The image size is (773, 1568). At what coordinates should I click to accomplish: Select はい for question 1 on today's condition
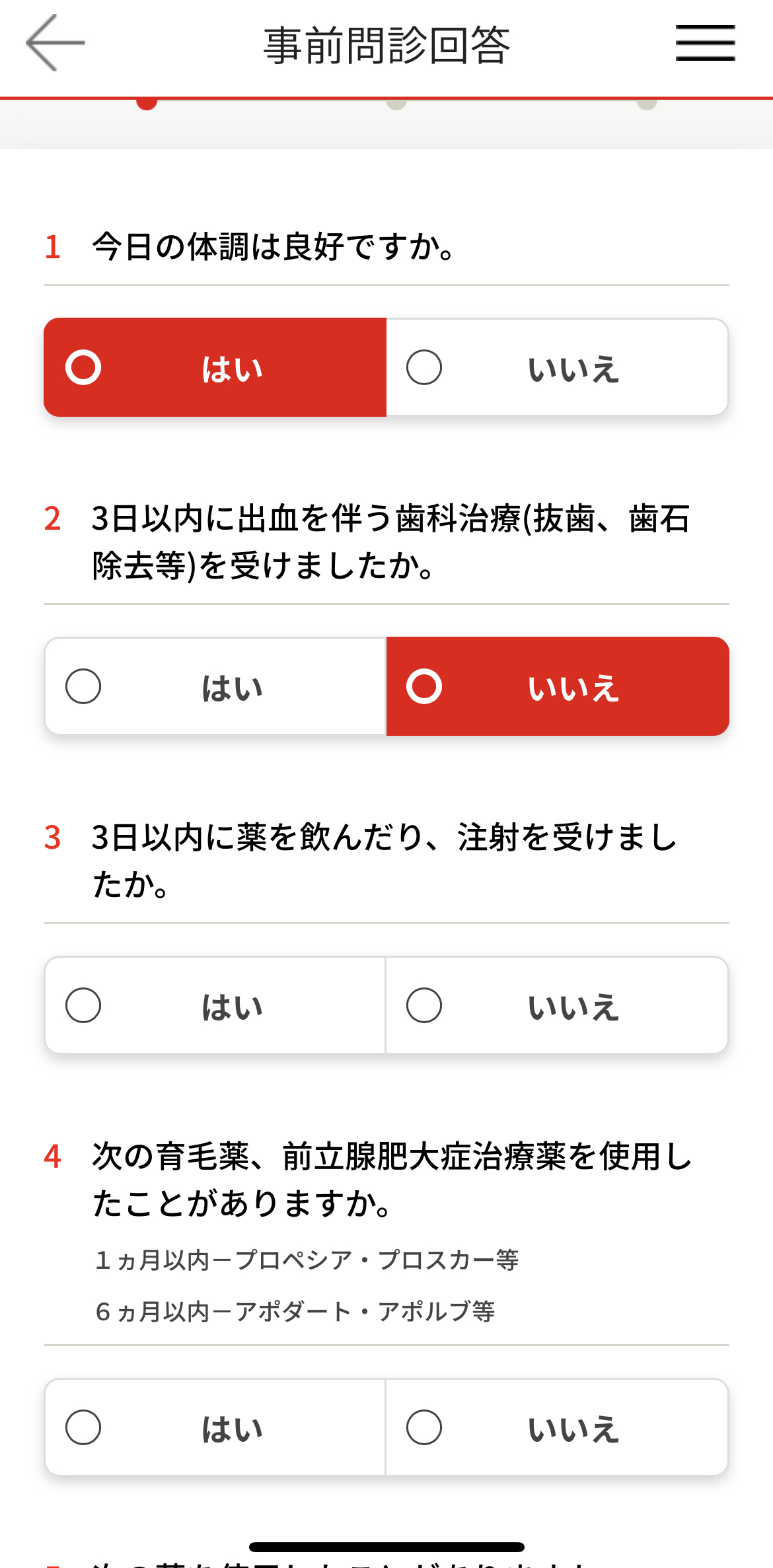point(215,367)
